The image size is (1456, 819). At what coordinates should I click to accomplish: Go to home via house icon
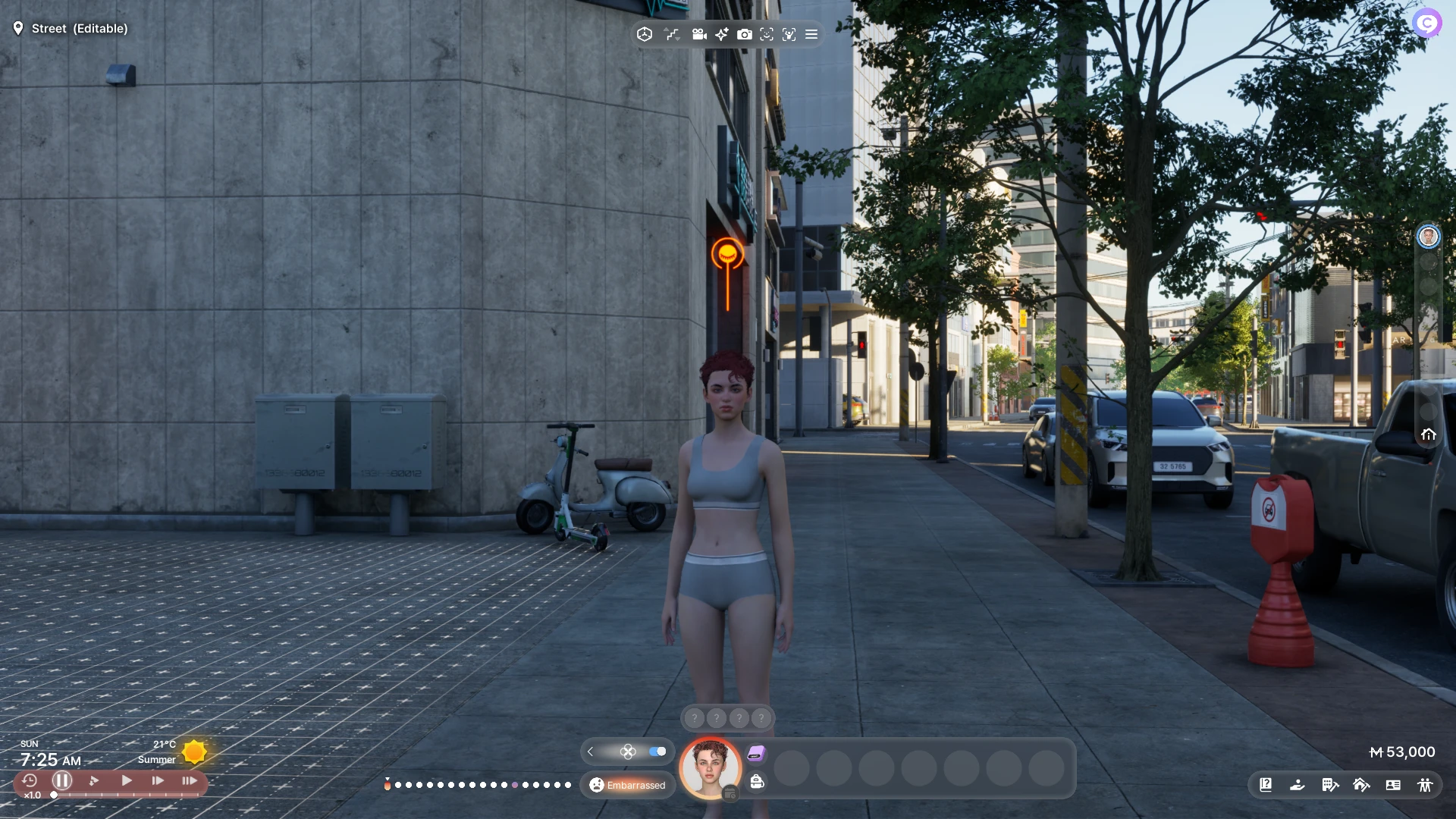(1429, 435)
